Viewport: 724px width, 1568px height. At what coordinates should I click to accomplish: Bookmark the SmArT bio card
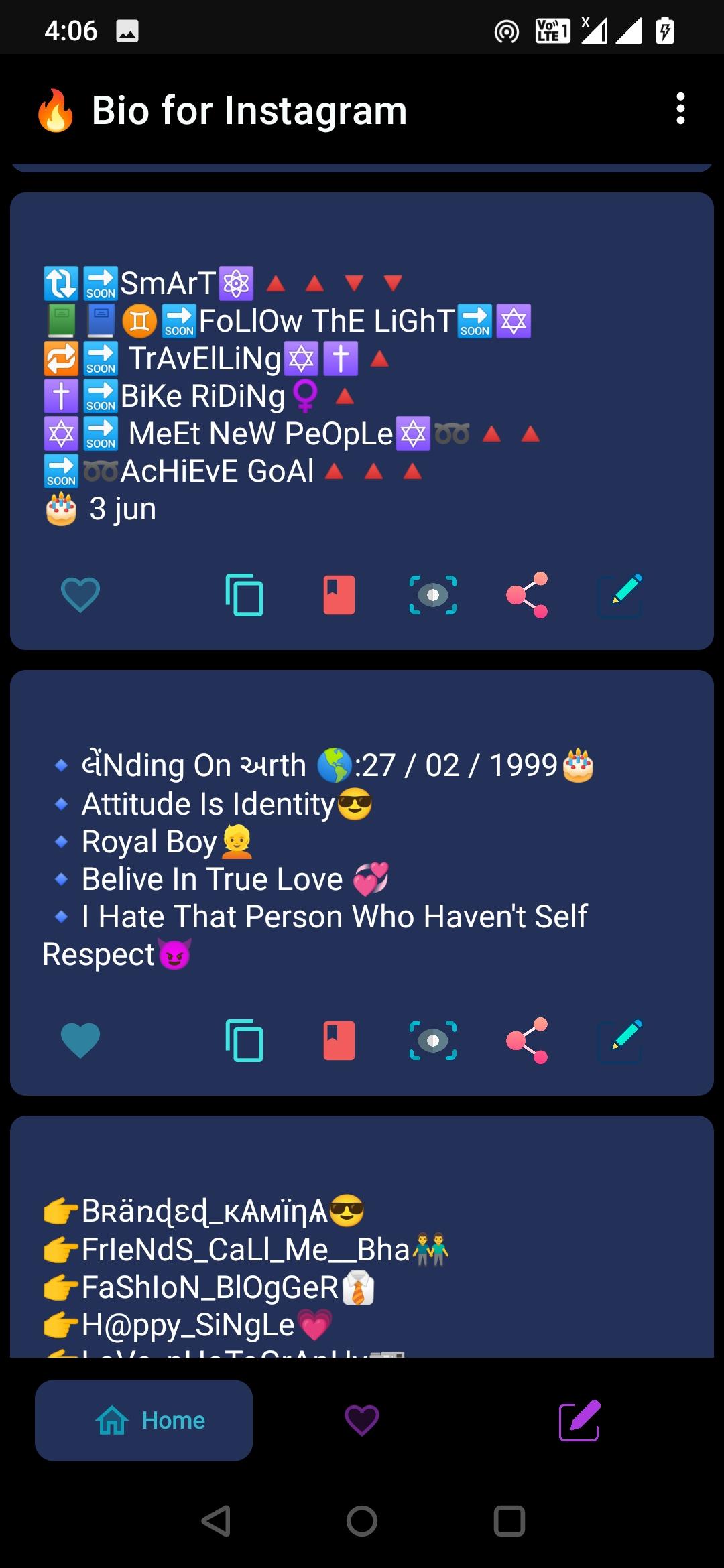pyautogui.click(x=339, y=594)
